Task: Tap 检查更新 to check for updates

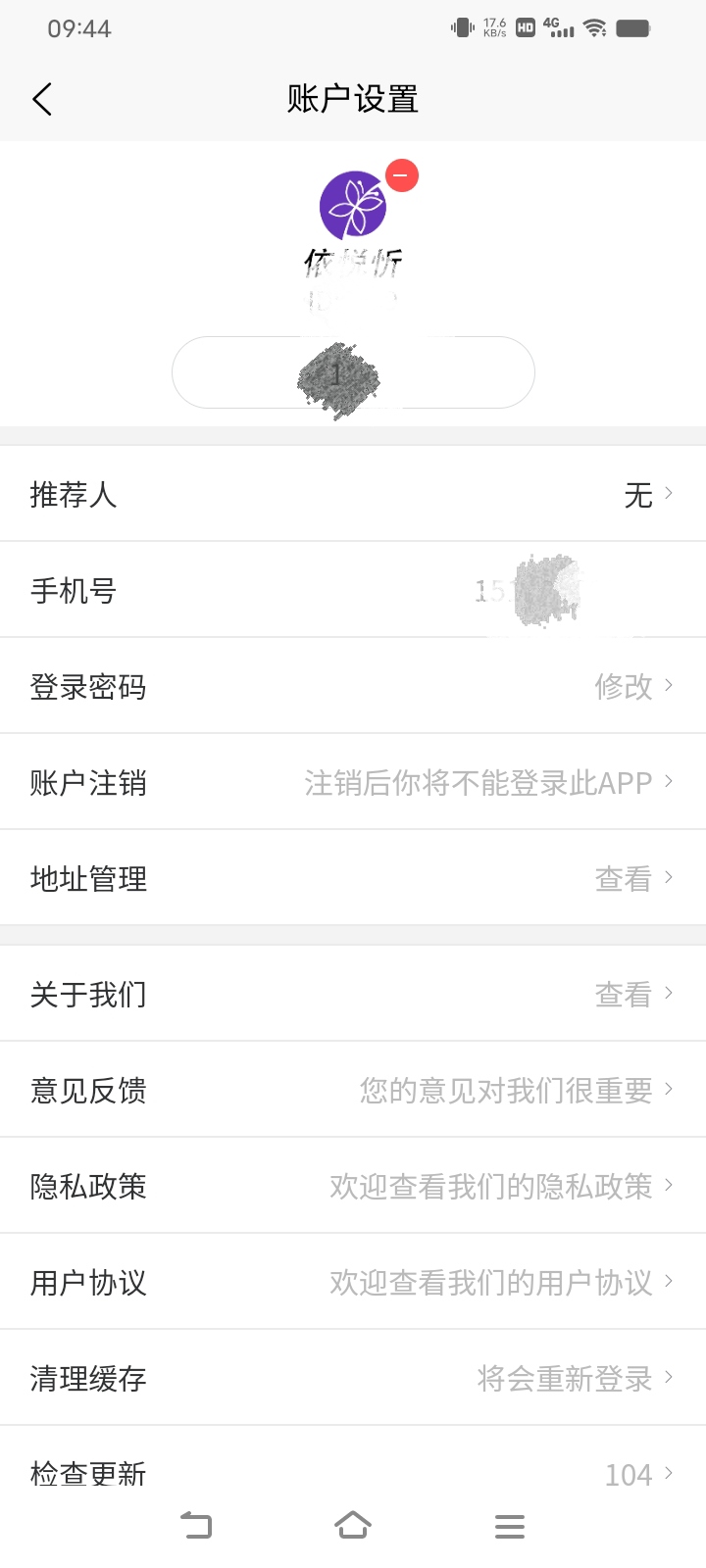Action: pyautogui.click(x=353, y=1470)
